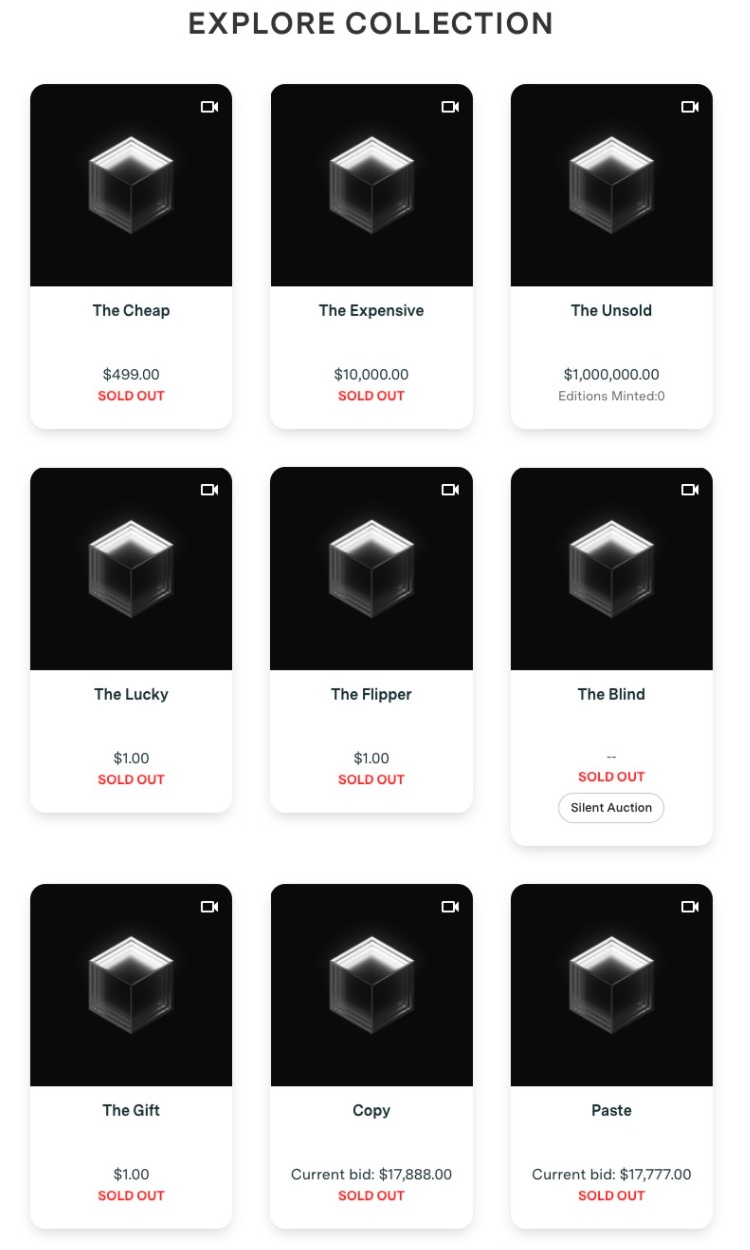Open The Expensive card priced $10,000.00
Screen dimensions: 750x1250
click(x=371, y=256)
